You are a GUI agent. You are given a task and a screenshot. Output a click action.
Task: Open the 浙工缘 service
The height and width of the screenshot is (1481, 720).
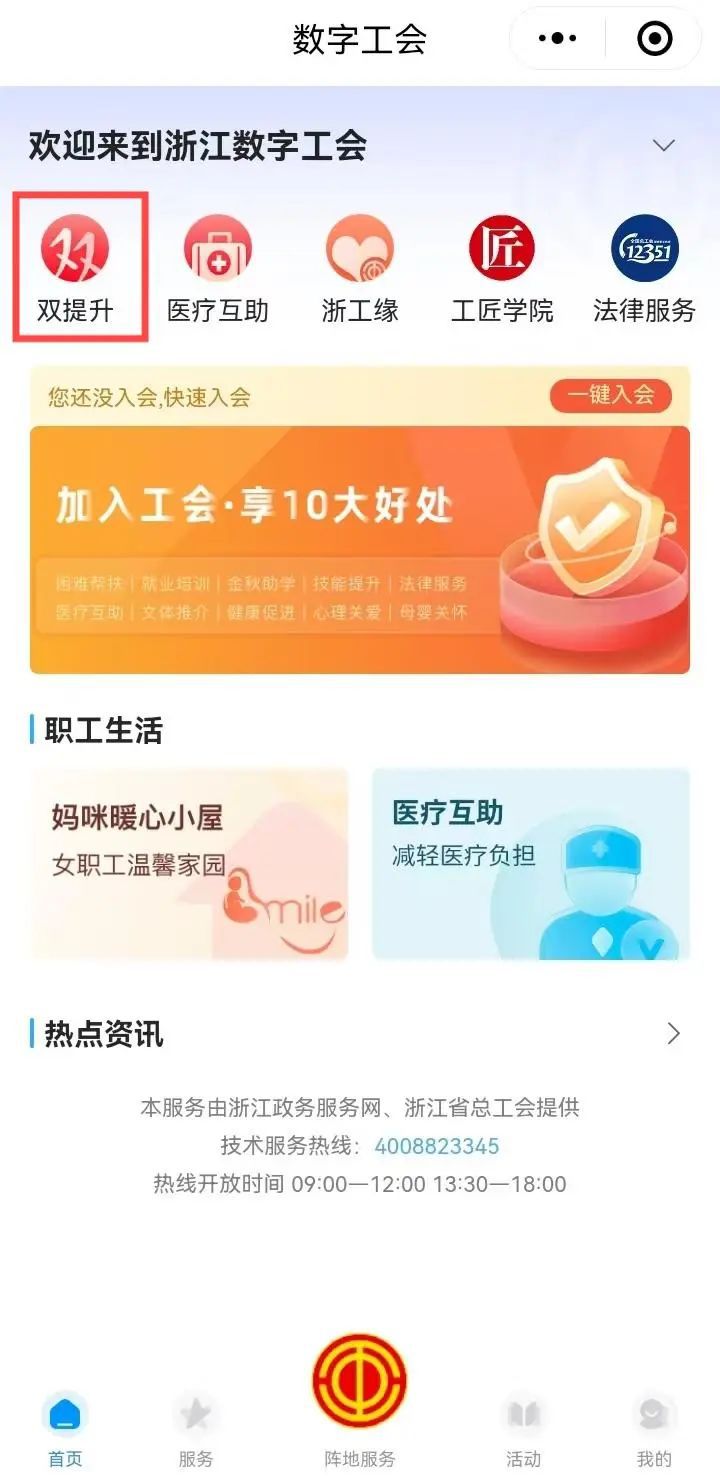(x=360, y=267)
